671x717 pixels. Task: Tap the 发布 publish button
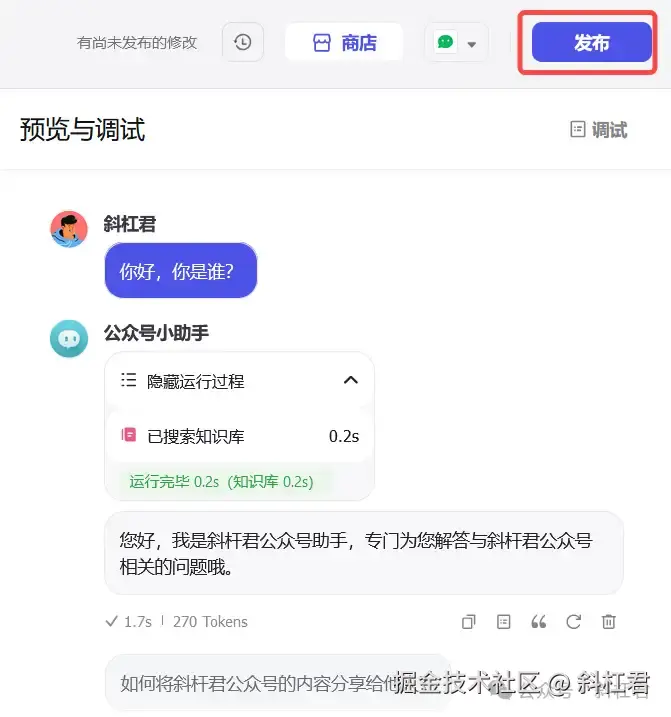[591, 43]
